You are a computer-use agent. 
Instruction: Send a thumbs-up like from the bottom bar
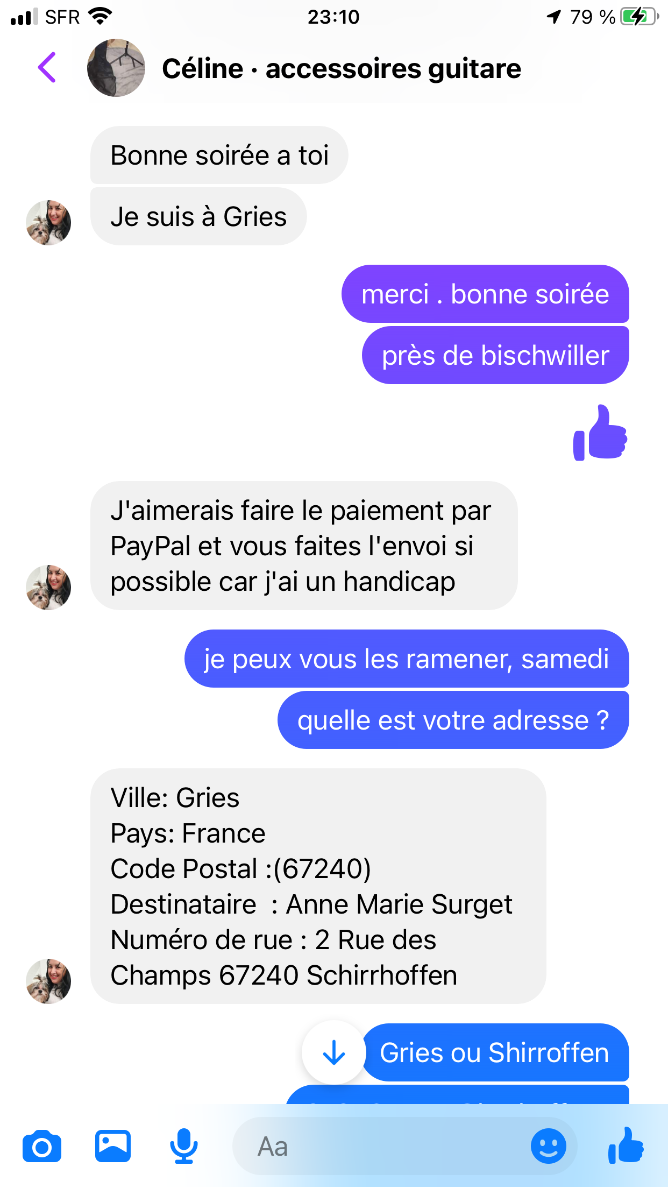pos(626,1145)
